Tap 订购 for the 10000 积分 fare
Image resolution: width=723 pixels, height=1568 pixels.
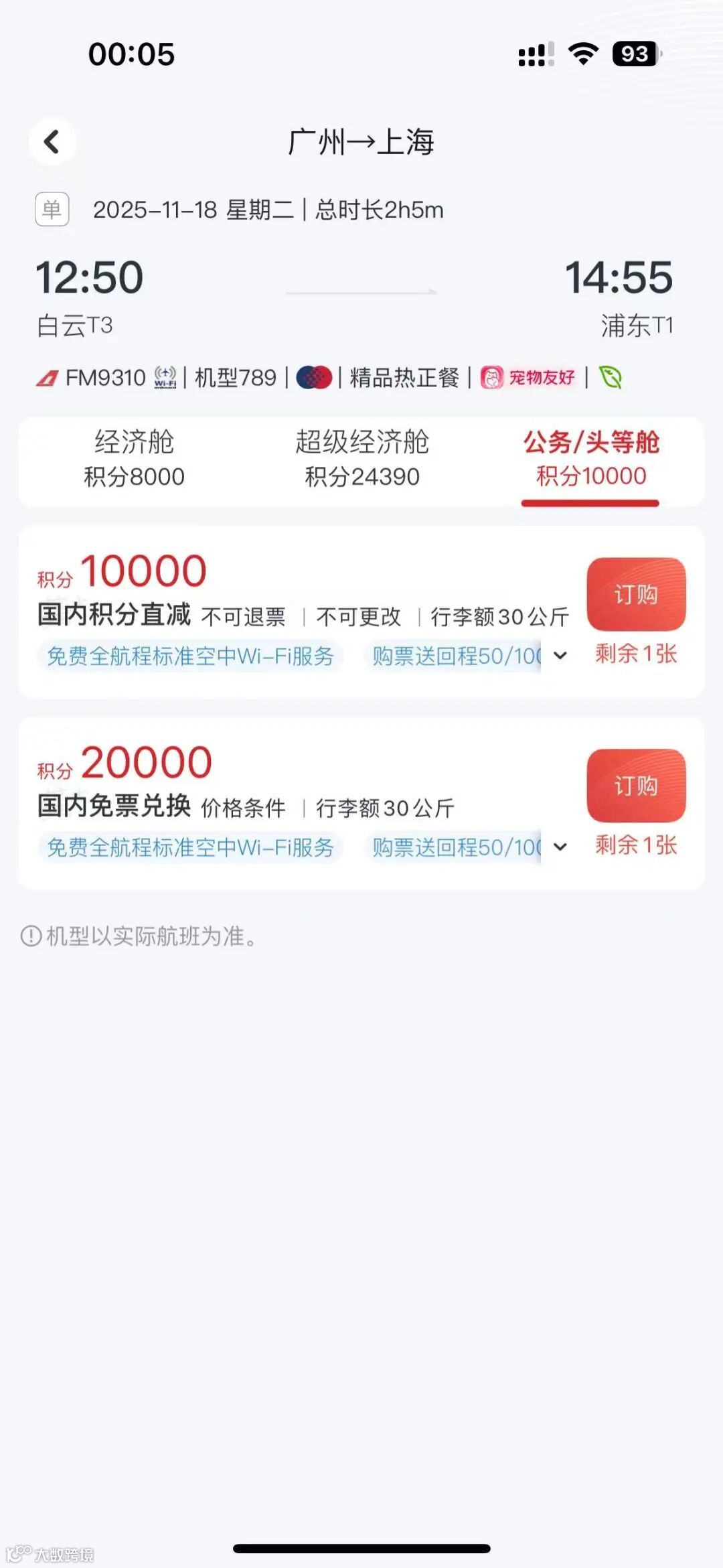pyautogui.click(x=636, y=595)
